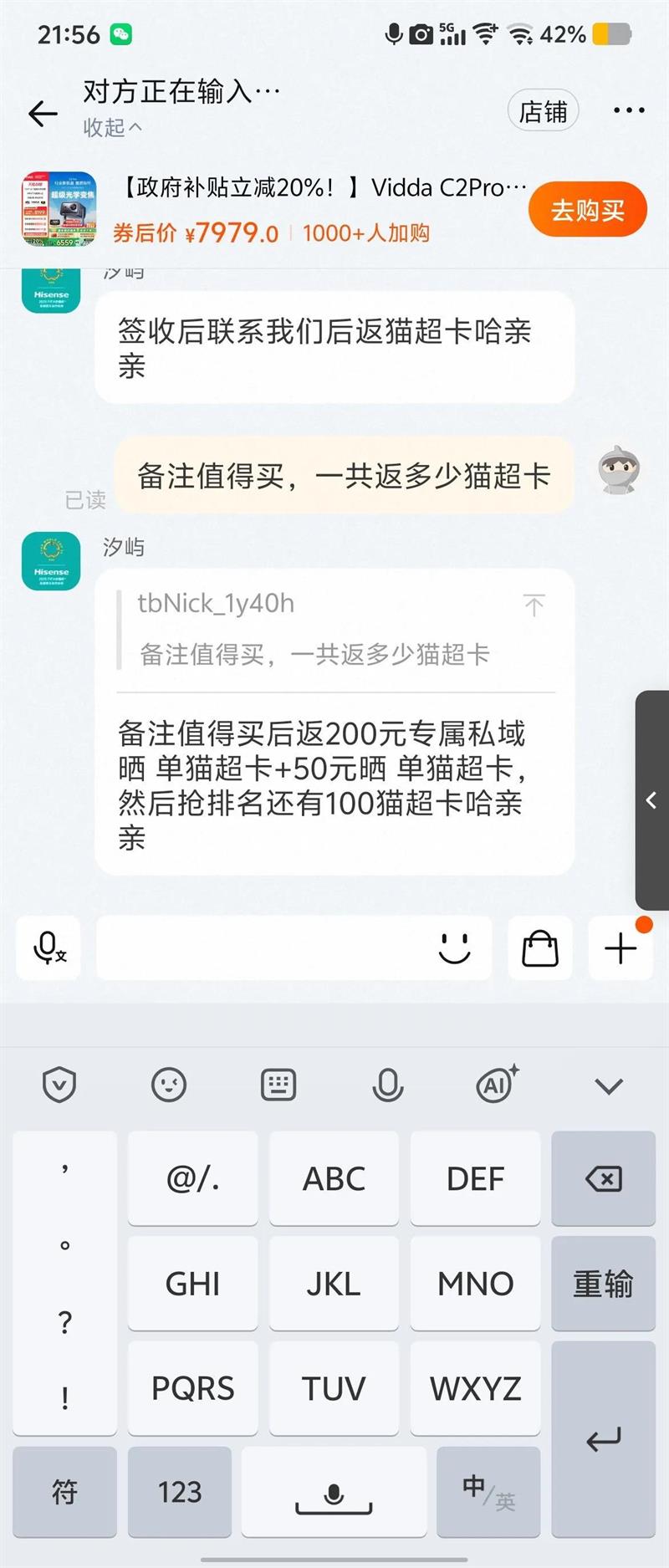Open the 符 symbols key
Image resolution: width=669 pixels, height=1568 pixels.
click(64, 1492)
